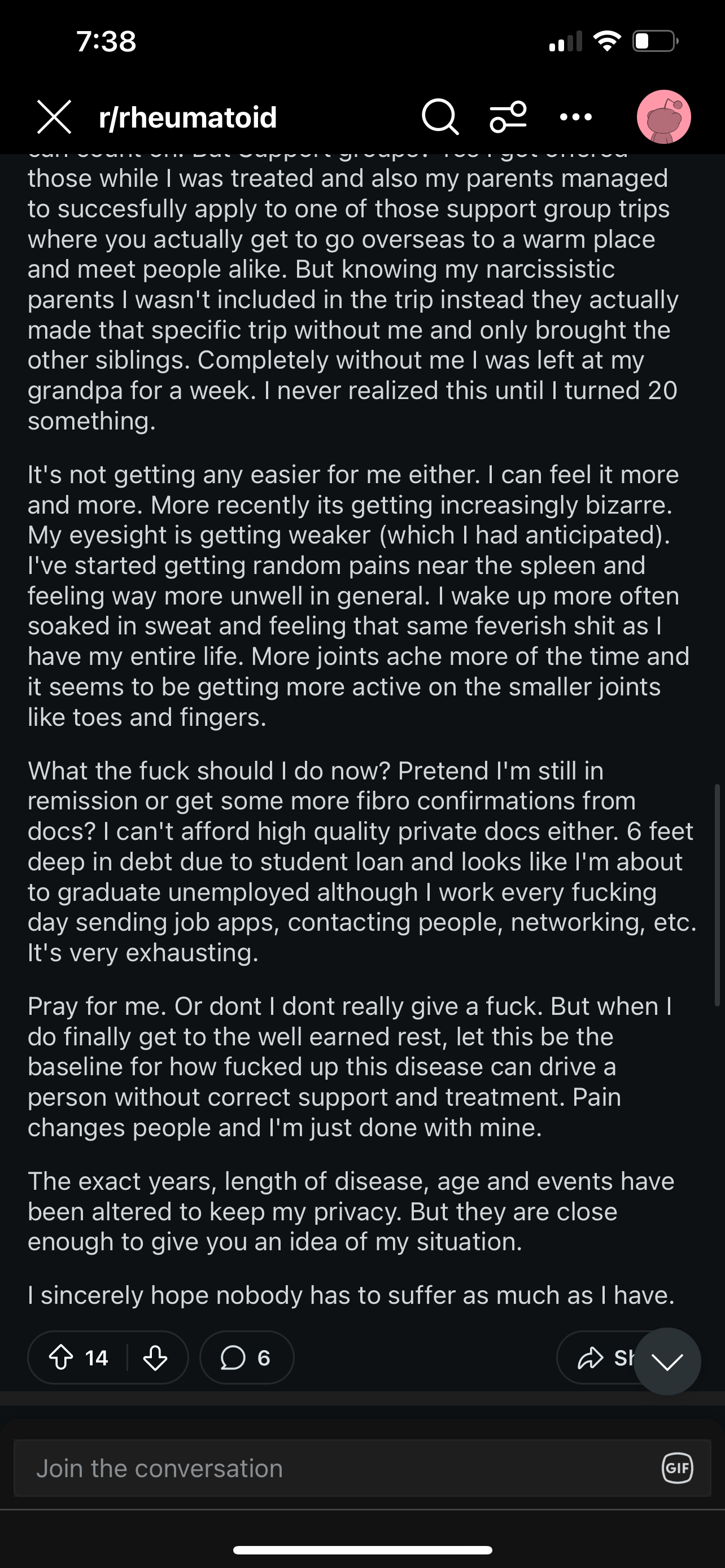Upvote this post
725x1568 pixels.
pyautogui.click(x=61, y=1357)
